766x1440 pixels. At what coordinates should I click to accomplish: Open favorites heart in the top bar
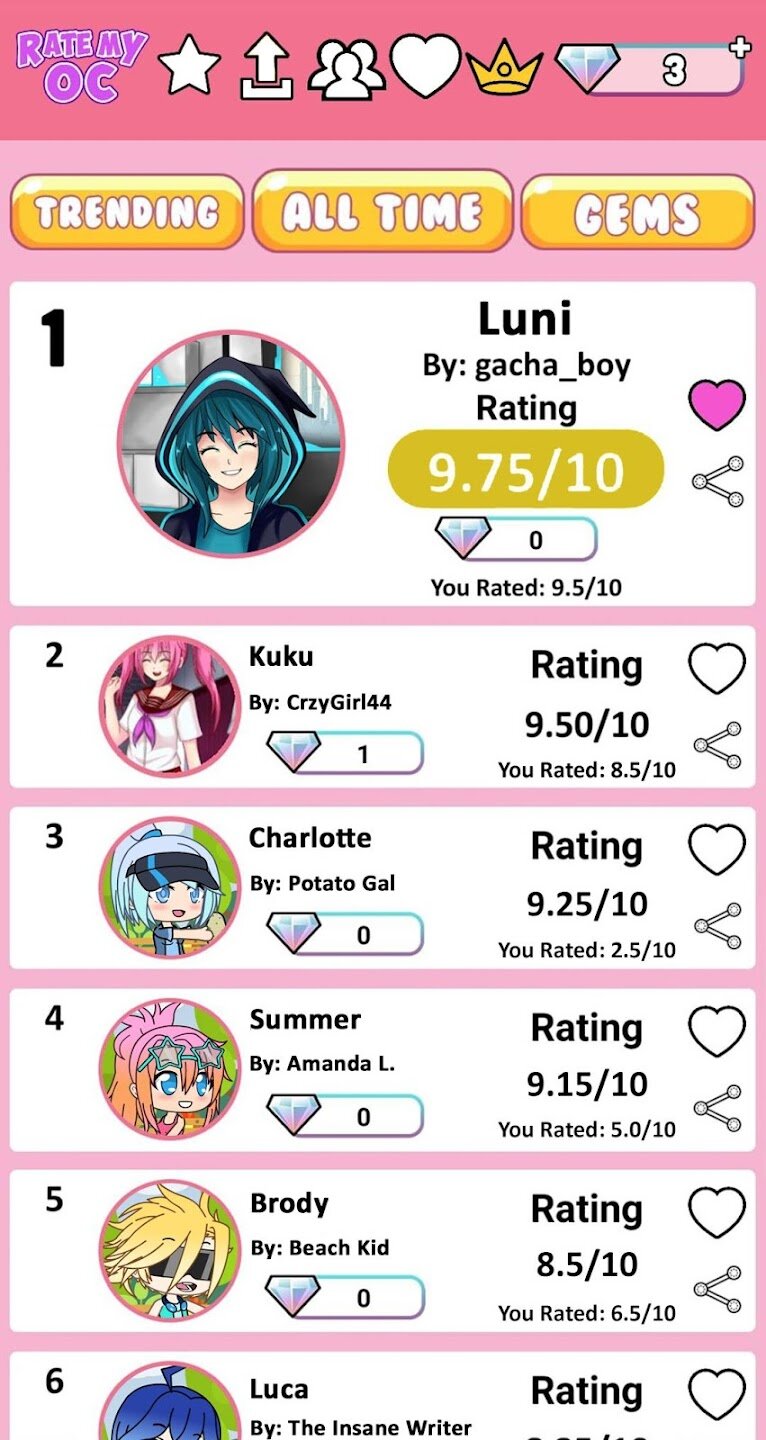coord(425,66)
